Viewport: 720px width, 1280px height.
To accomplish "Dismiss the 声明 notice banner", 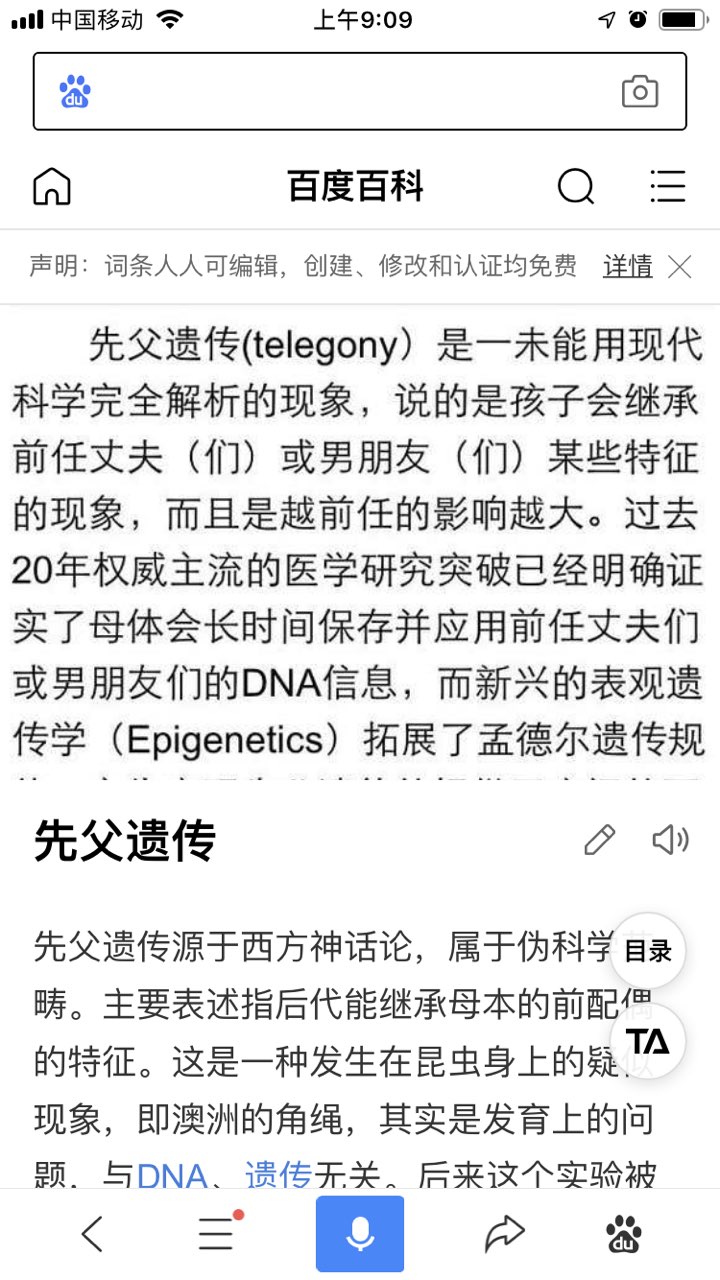I will coord(680,266).
